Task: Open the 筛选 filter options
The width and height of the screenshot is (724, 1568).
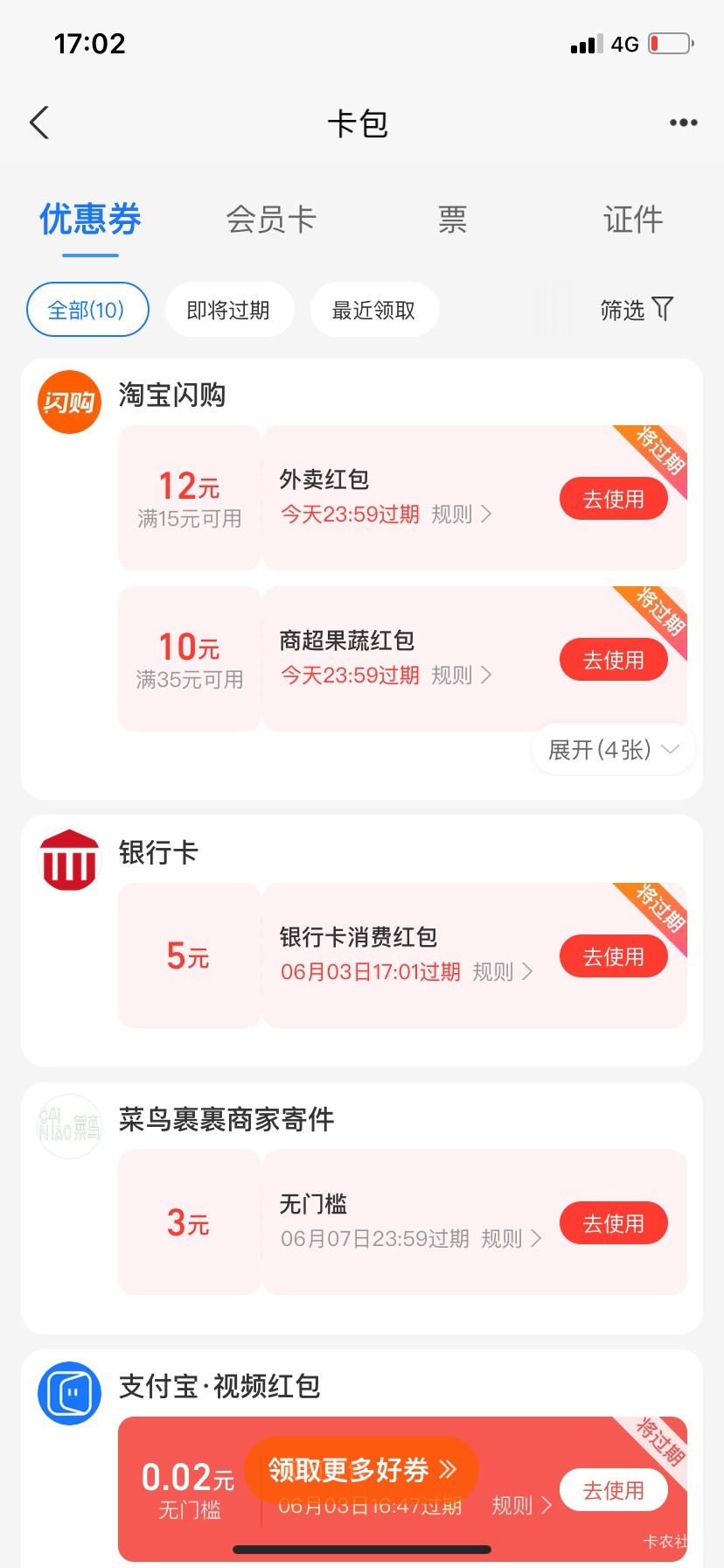Action: click(x=637, y=309)
